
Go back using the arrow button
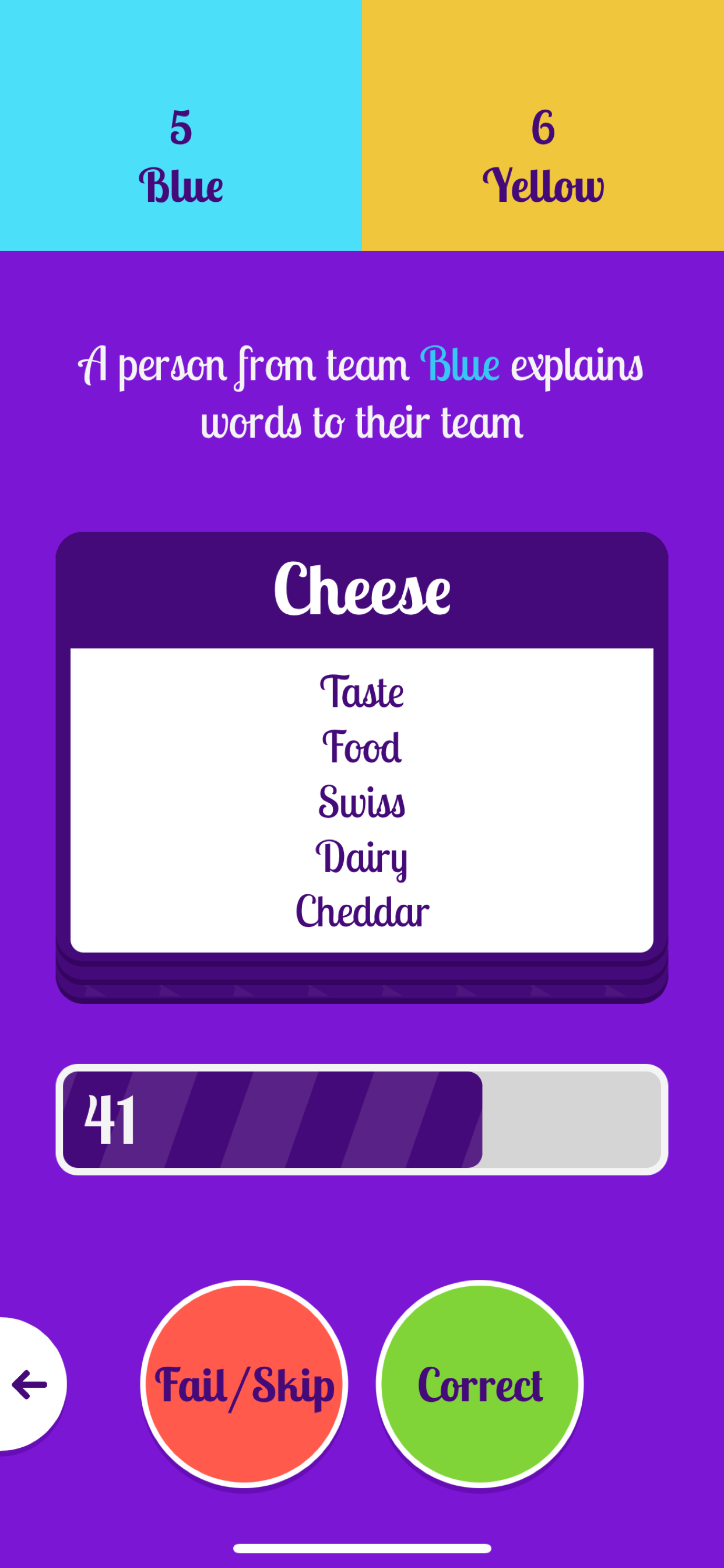pyautogui.click(x=29, y=1384)
